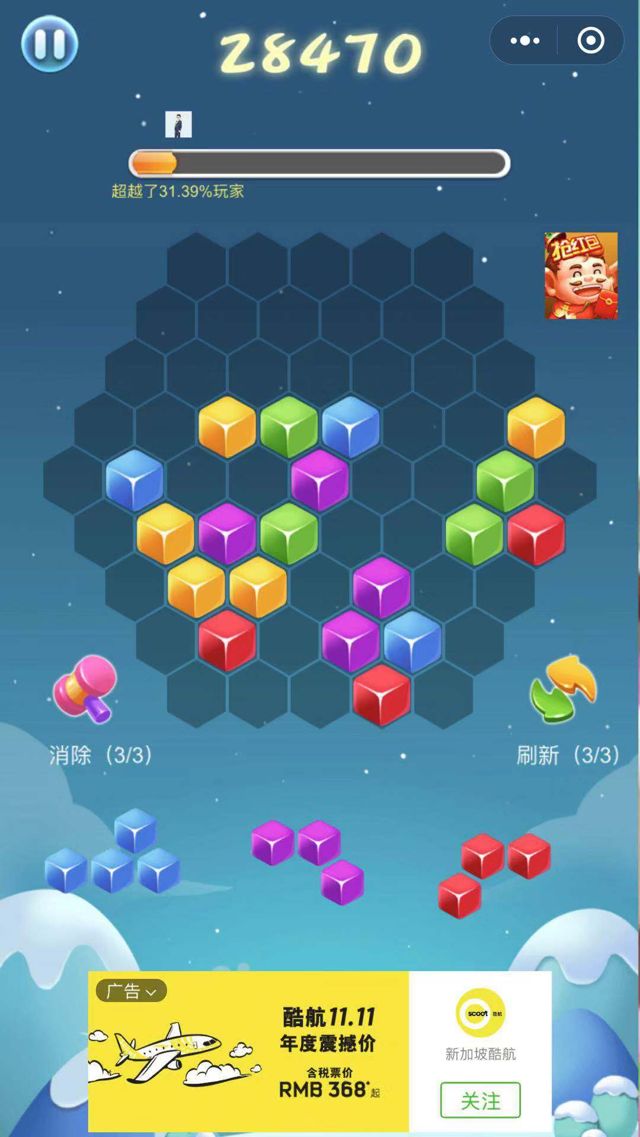Follow 新加坡酷航 via the 关注 button
This screenshot has width=640, height=1137.
click(x=480, y=1100)
